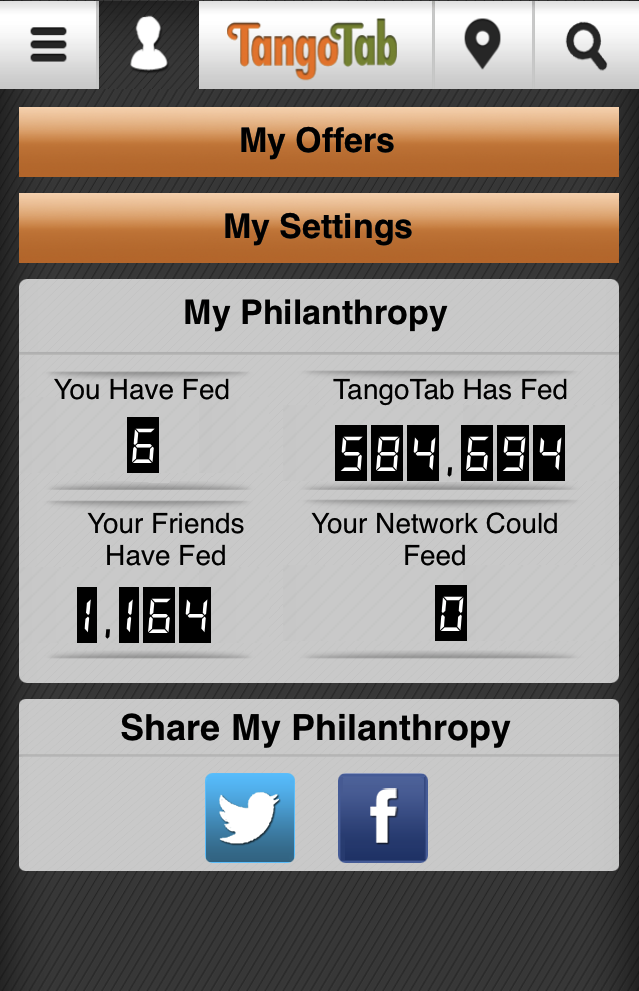Share philanthropy on Facebook
Image resolution: width=639 pixels, height=991 pixels.
click(383, 817)
